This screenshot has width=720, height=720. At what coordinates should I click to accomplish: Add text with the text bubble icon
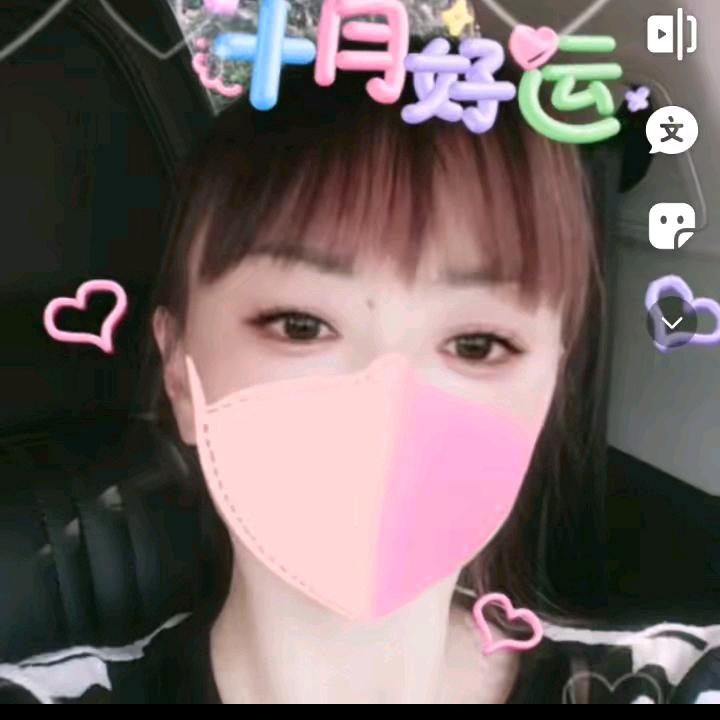[x=672, y=130]
